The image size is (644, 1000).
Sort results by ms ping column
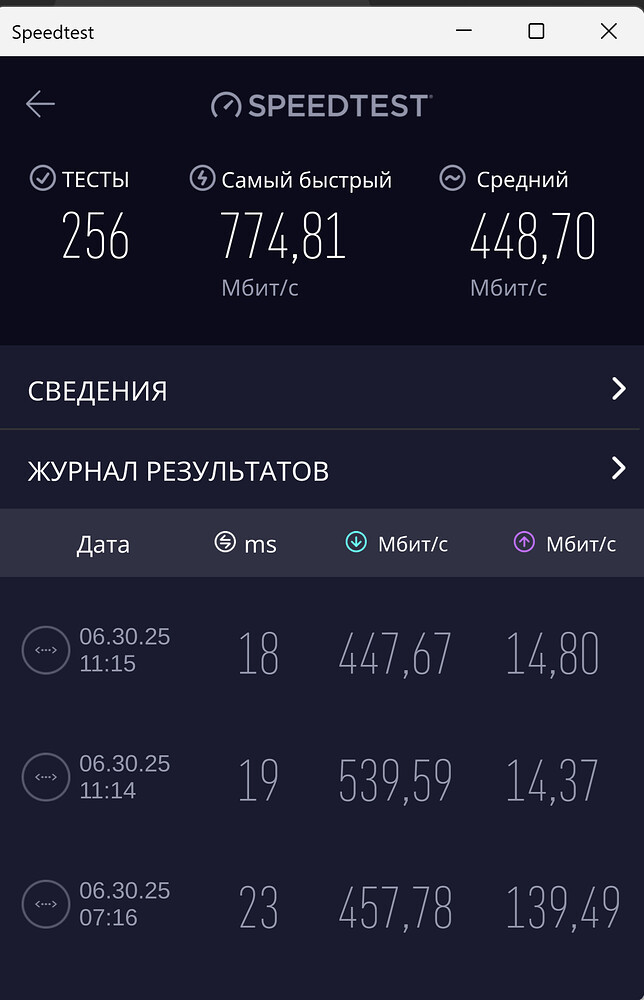[246, 544]
